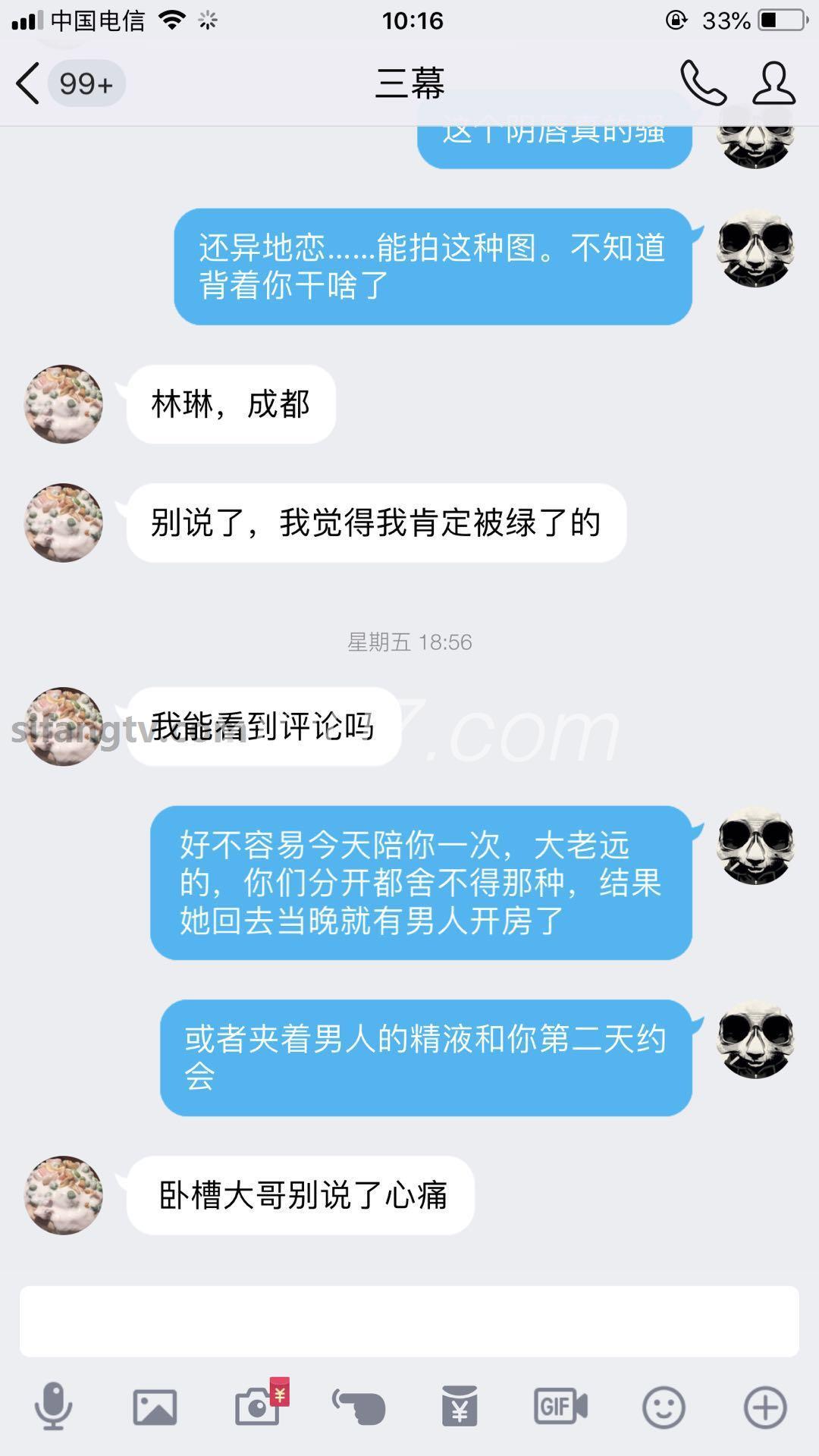Viewport: 819px width, 1456px height.
Task: Tap the panda avatar beside 还异地恋 message
Action: click(x=755, y=249)
